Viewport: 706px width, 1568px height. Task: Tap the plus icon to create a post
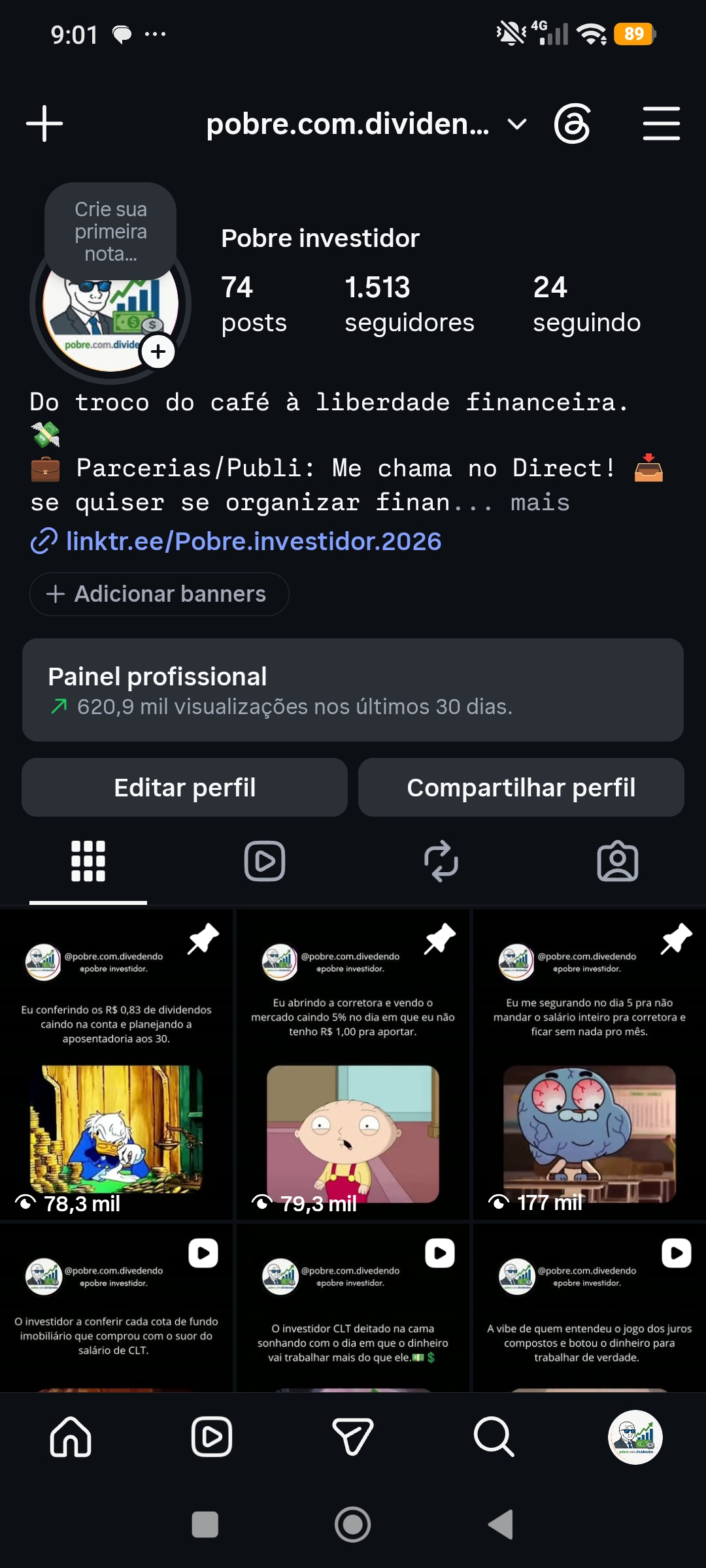[44, 123]
